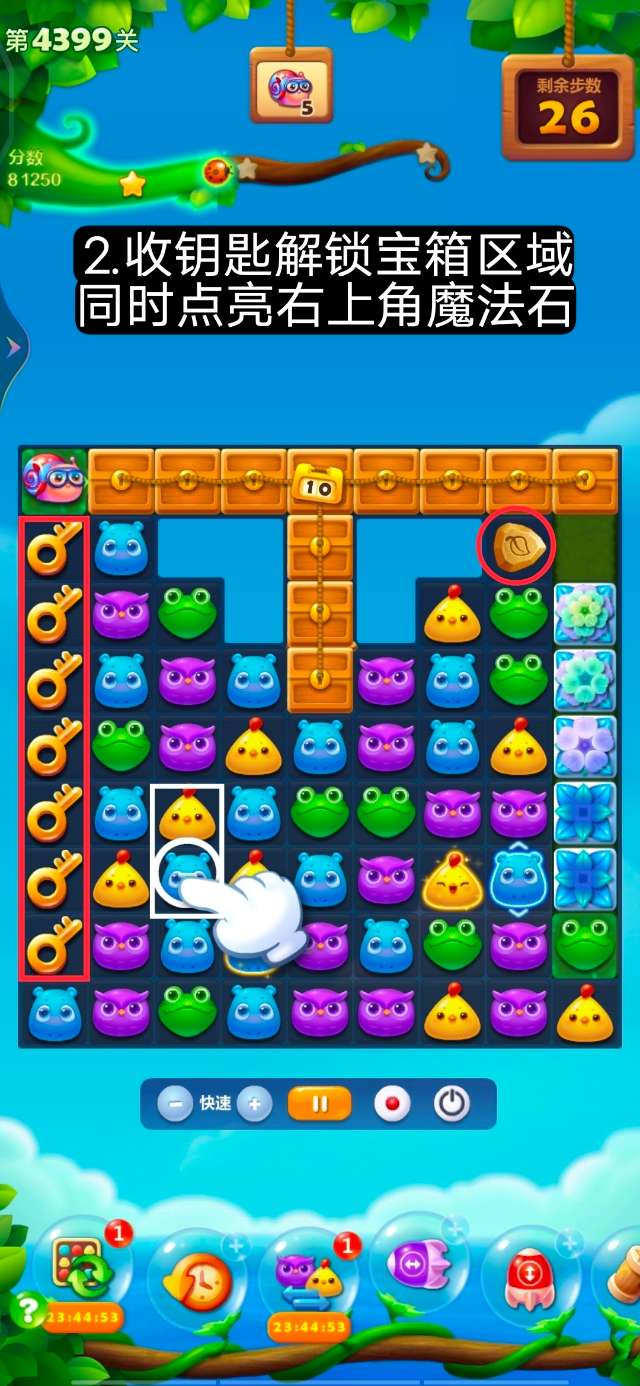Expand the left side panel arrow
Viewport: 640px width, 1386px height.
[x=12, y=347]
